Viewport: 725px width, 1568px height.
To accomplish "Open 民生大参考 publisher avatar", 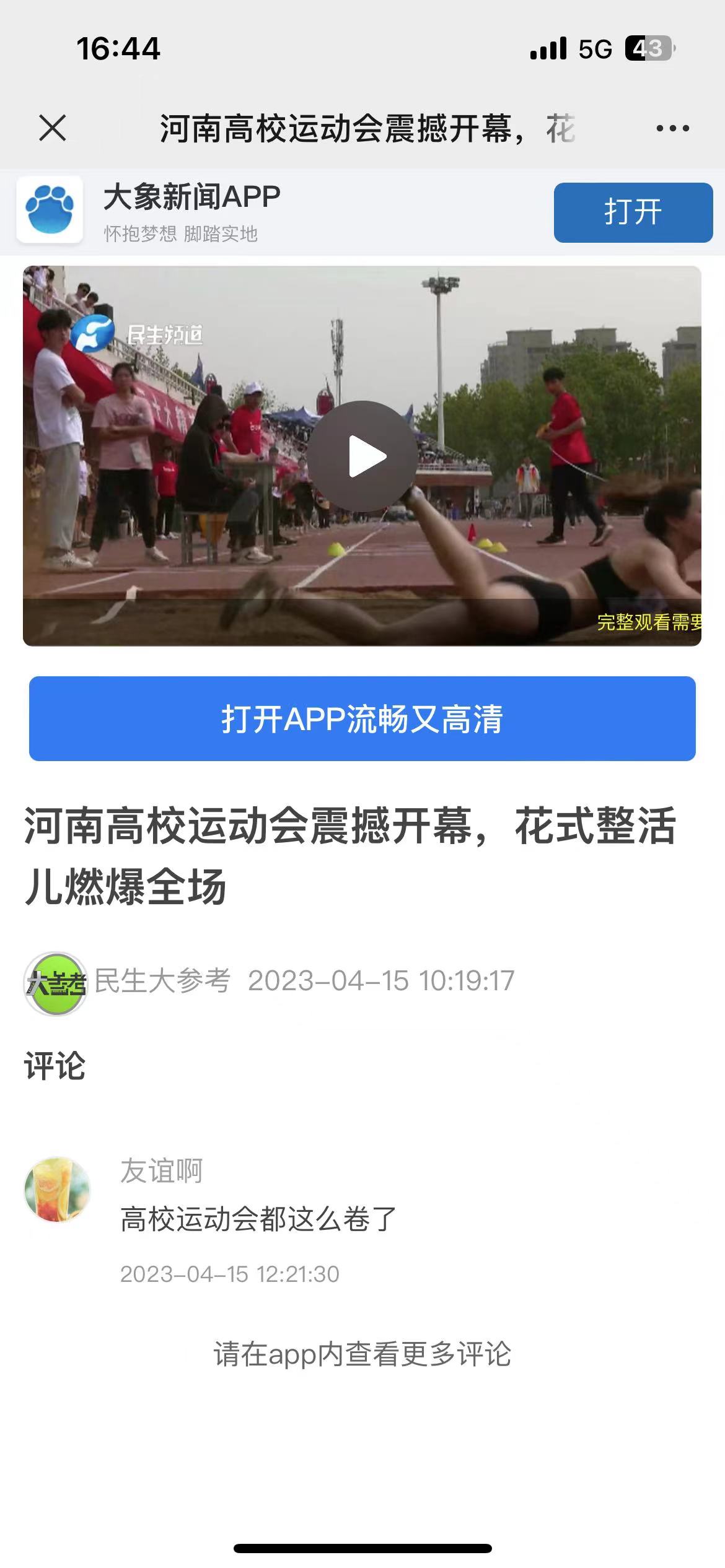I will click(56, 983).
